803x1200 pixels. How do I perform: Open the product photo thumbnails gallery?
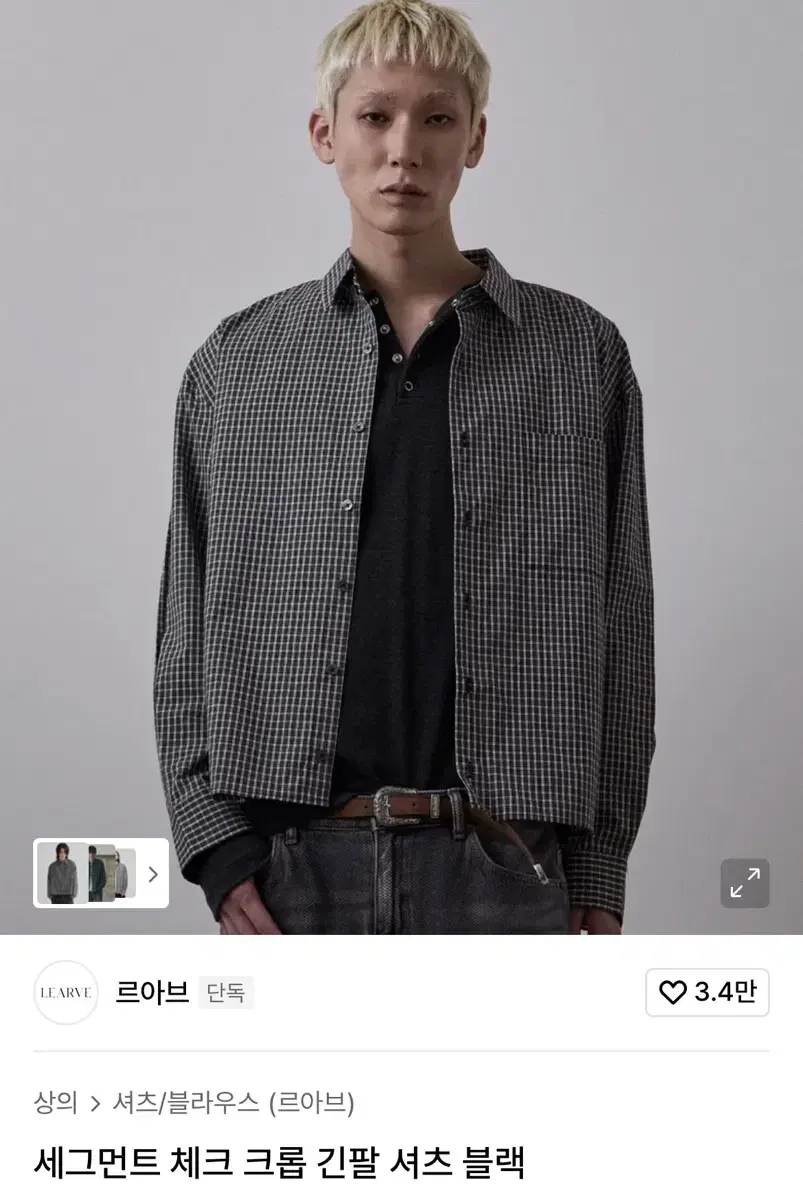point(100,873)
